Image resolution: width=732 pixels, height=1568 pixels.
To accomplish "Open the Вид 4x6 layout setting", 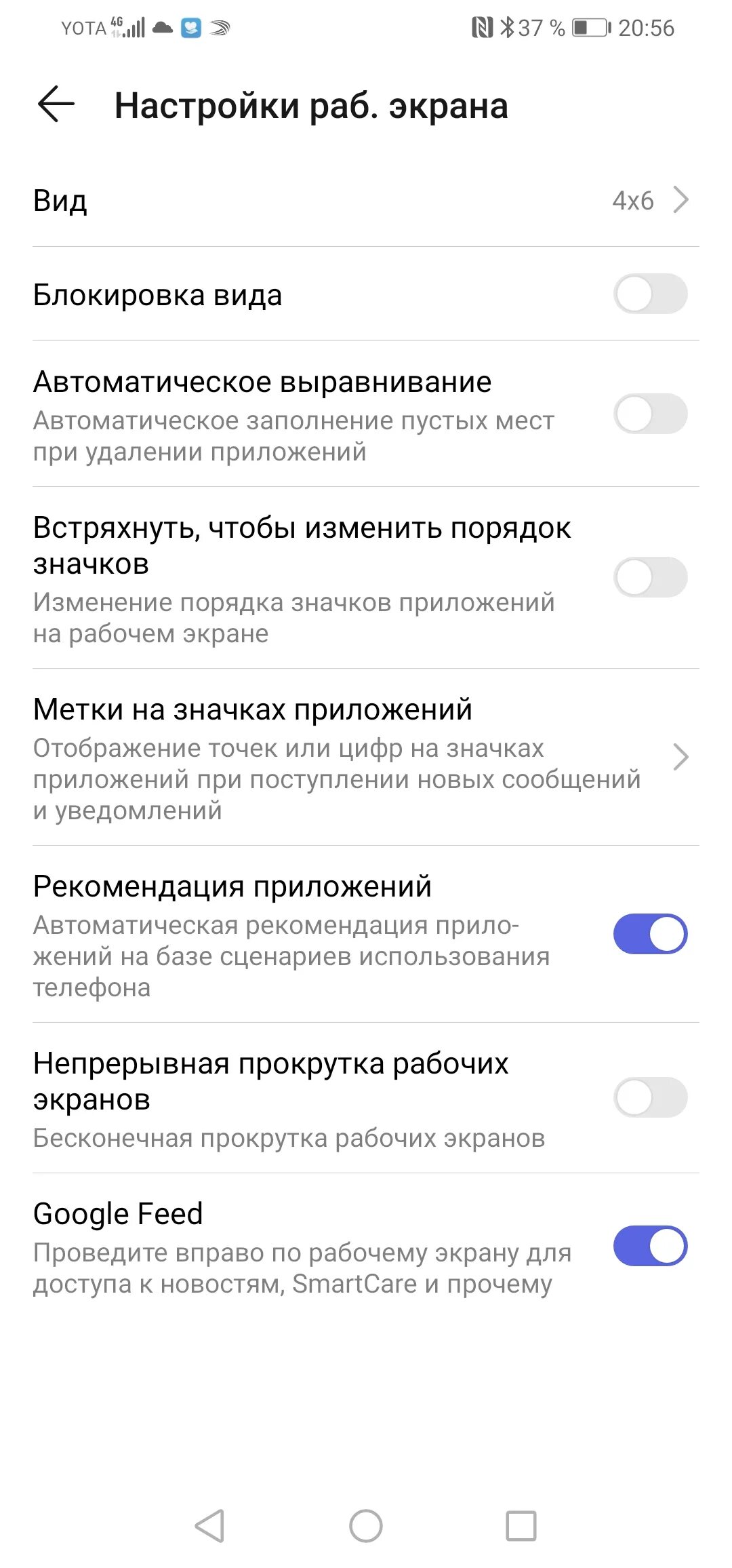I will tap(366, 200).
